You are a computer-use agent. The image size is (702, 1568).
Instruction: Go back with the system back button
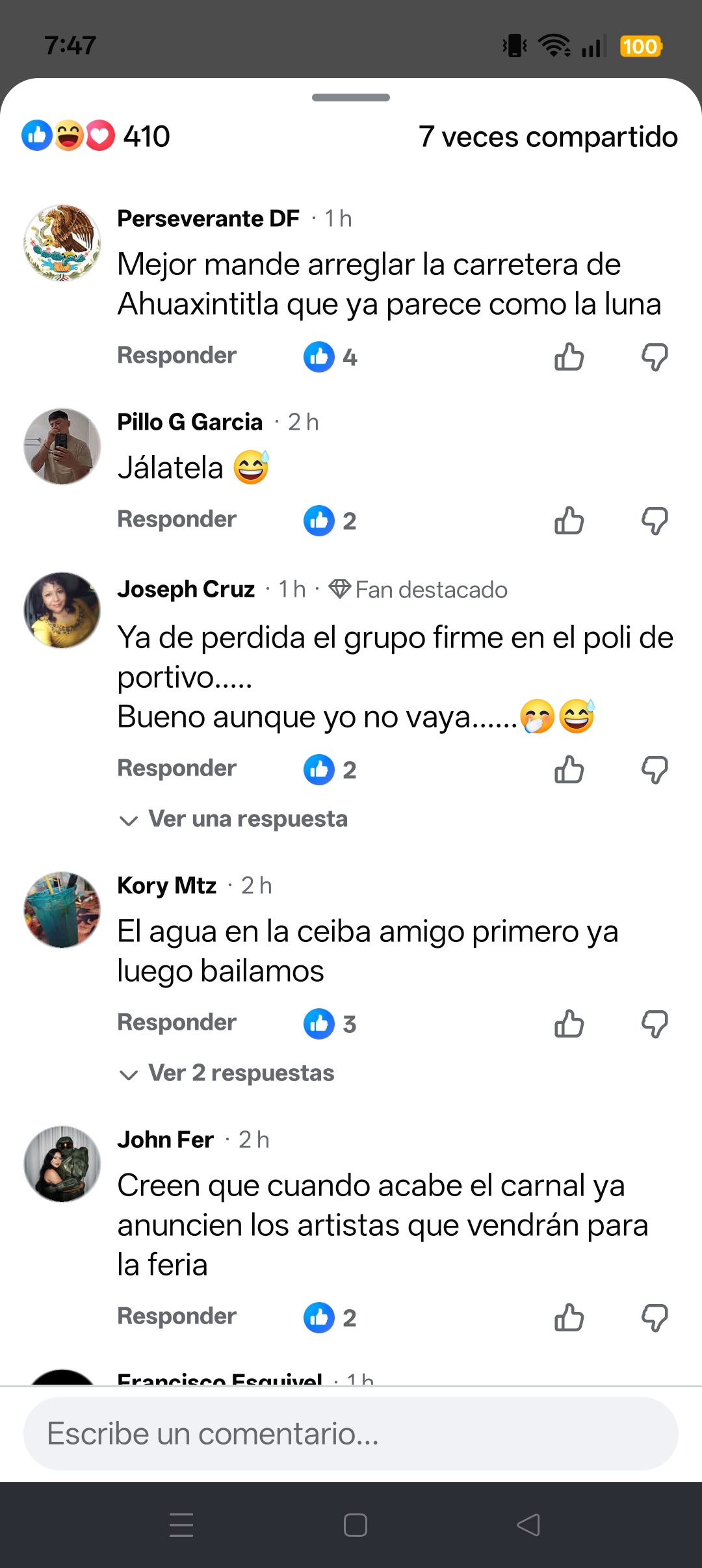pos(528,1524)
